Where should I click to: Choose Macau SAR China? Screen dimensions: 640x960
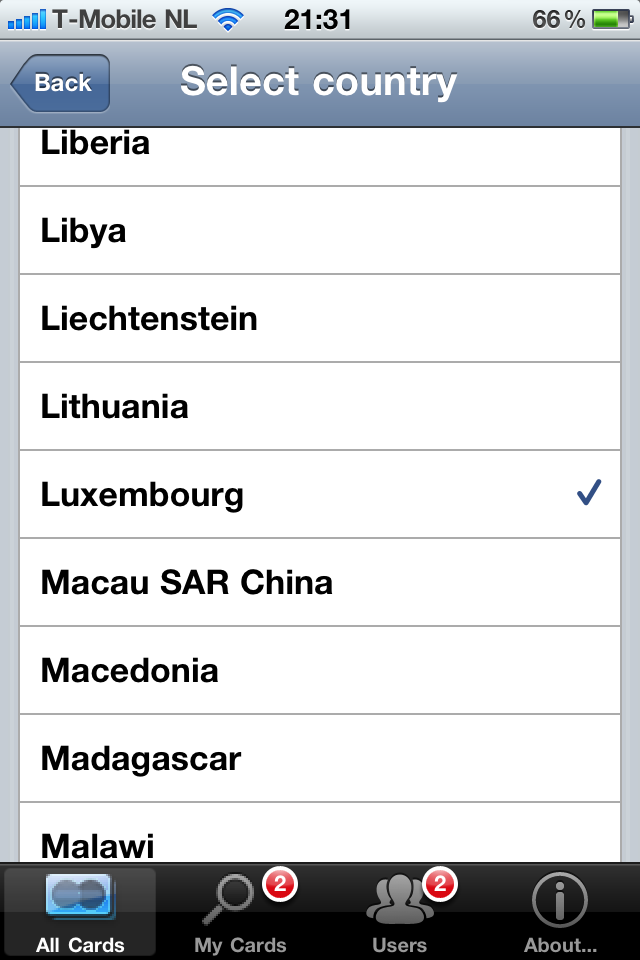tap(320, 583)
